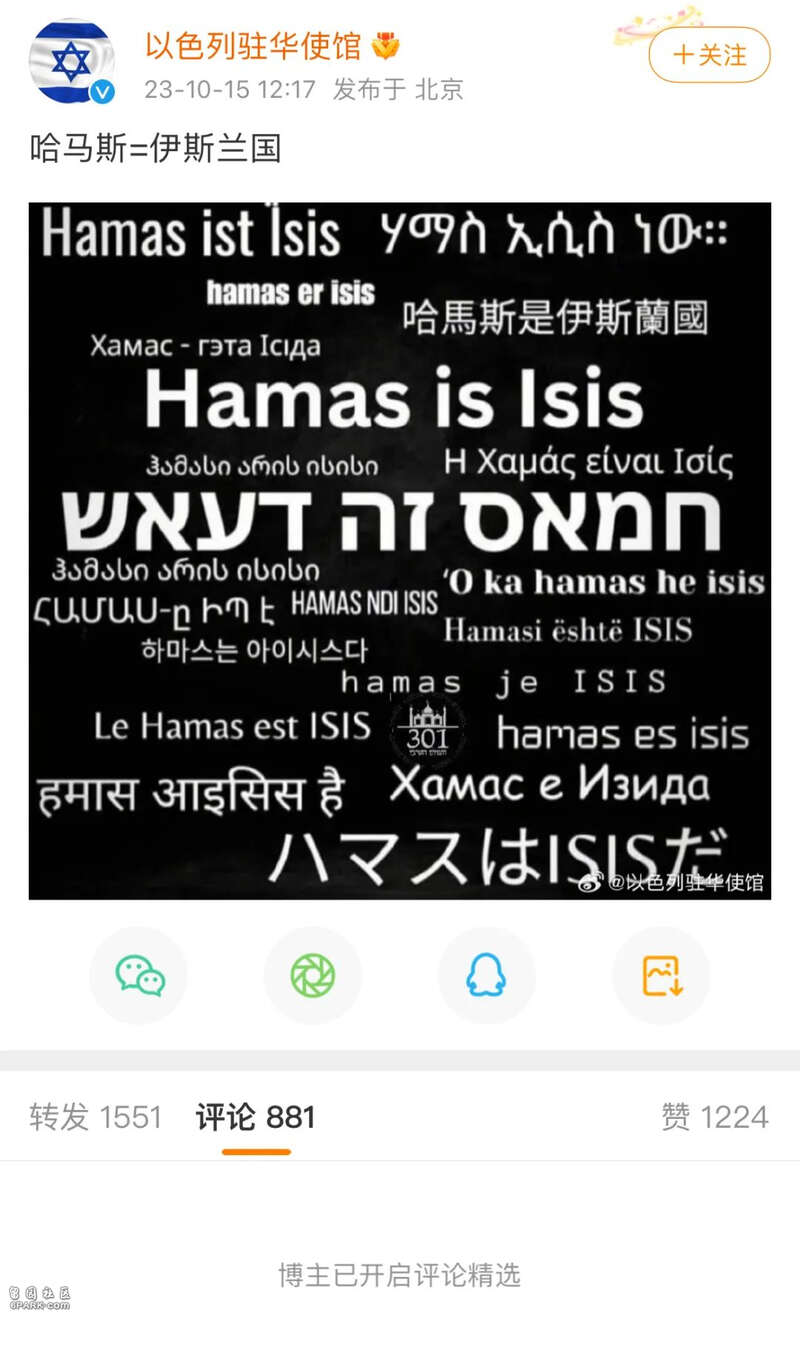The image size is (800, 1359).
Task: Switch to 转发 1551 tab
Action: click(x=96, y=1117)
